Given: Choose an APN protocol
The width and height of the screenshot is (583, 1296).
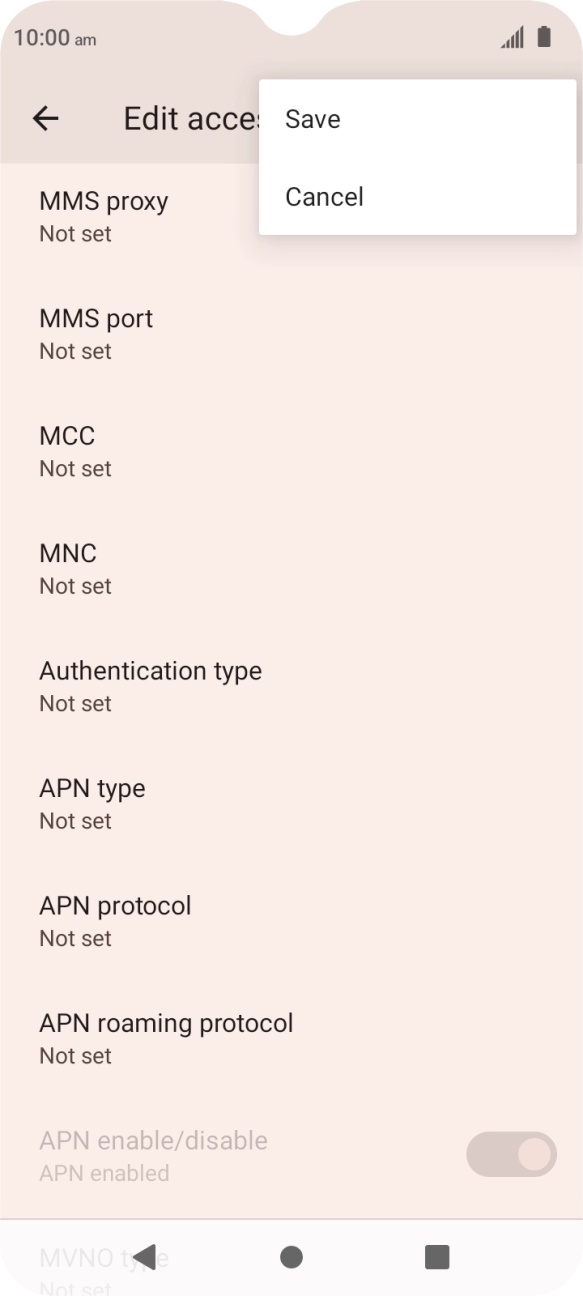Looking at the screenshot, I should 291,921.
